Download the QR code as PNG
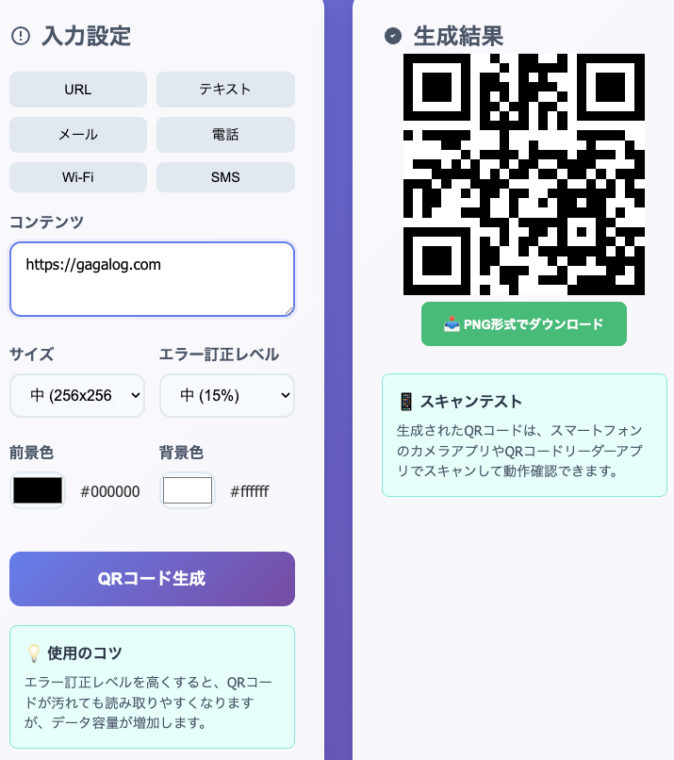Image resolution: width=674 pixels, height=760 pixels. click(x=524, y=324)
